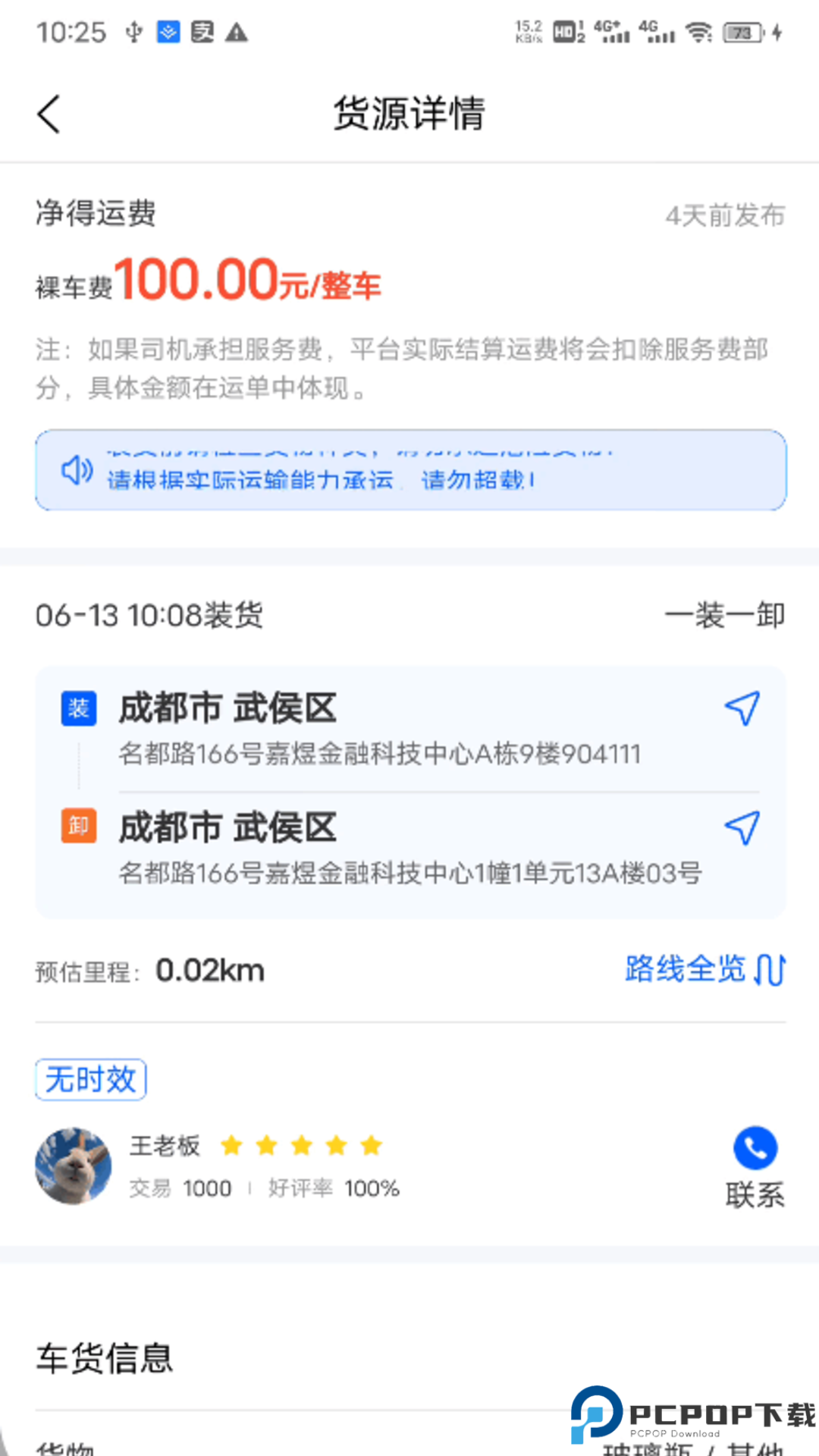Image resolution: width=819 pixels, height=1456 pixels.
Task: Tap the blue phone icon to call the shipper
Action: (x=755, y=1148)
